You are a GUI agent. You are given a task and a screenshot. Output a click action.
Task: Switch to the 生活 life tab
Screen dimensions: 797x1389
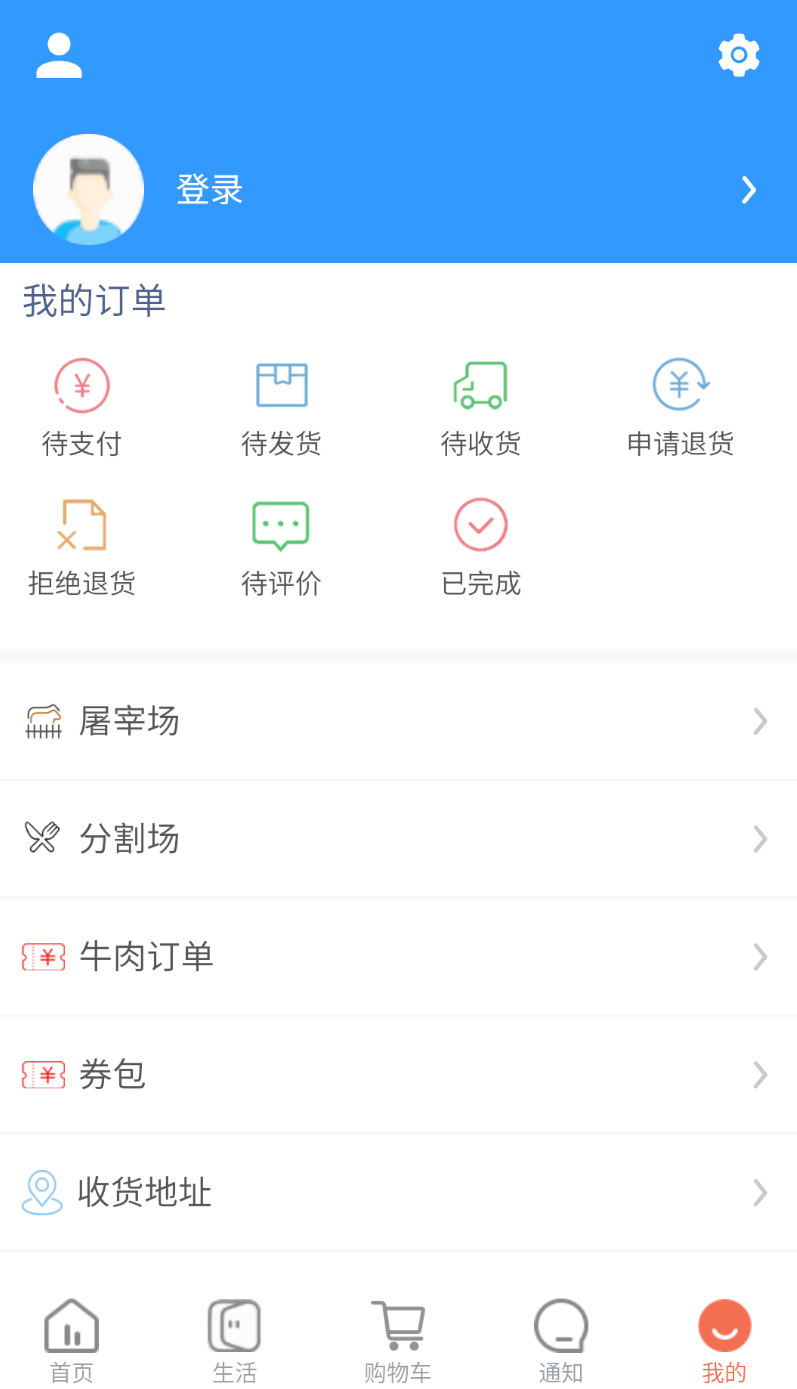(234, 1337)
